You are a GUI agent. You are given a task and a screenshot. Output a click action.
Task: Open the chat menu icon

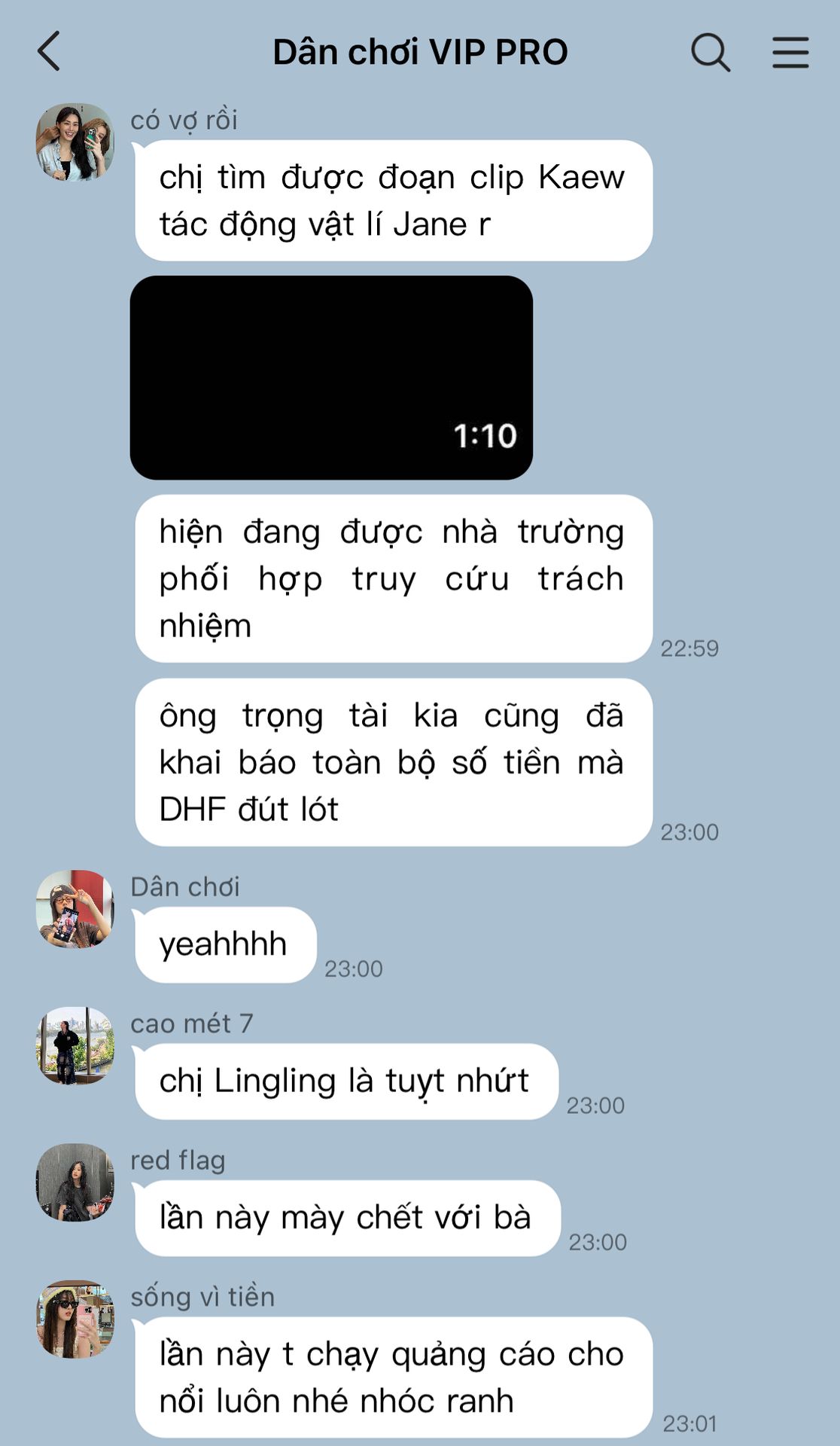click(790, 52)
